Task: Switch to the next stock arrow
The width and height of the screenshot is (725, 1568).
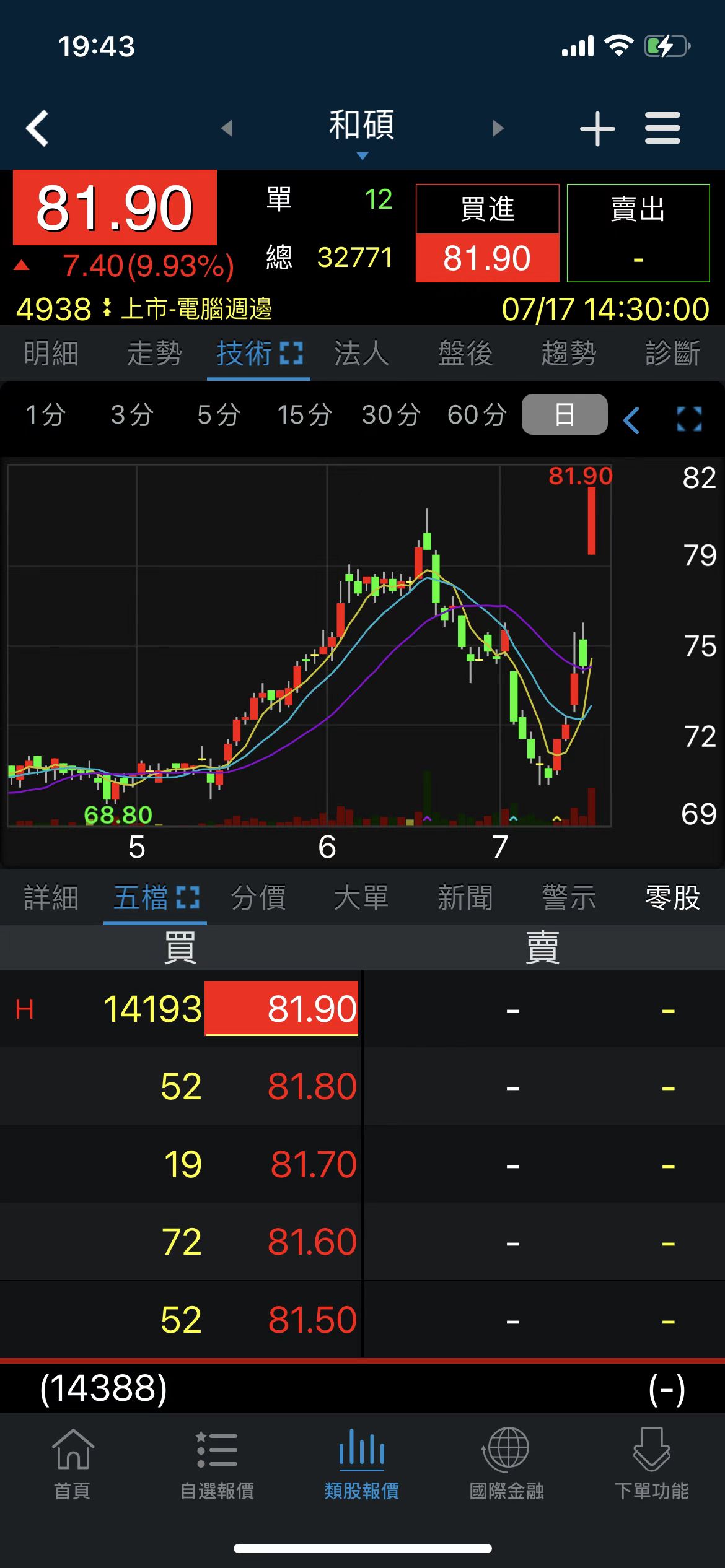Action: tap(498, 128)
